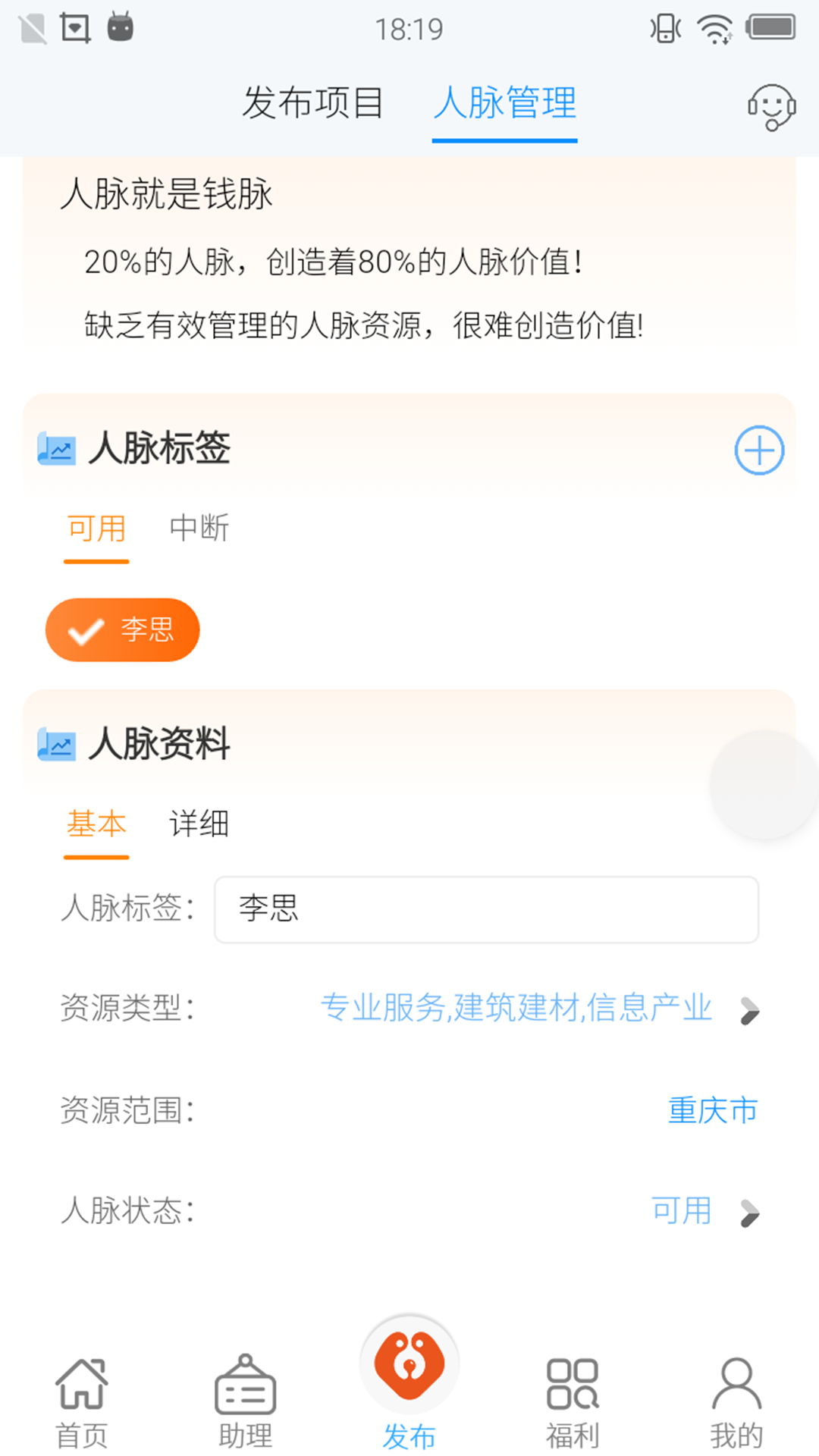Screen dimensions: 819x1456
Task: Open the 首页 home icon in bottom bar
Action: pos(81,1388)
